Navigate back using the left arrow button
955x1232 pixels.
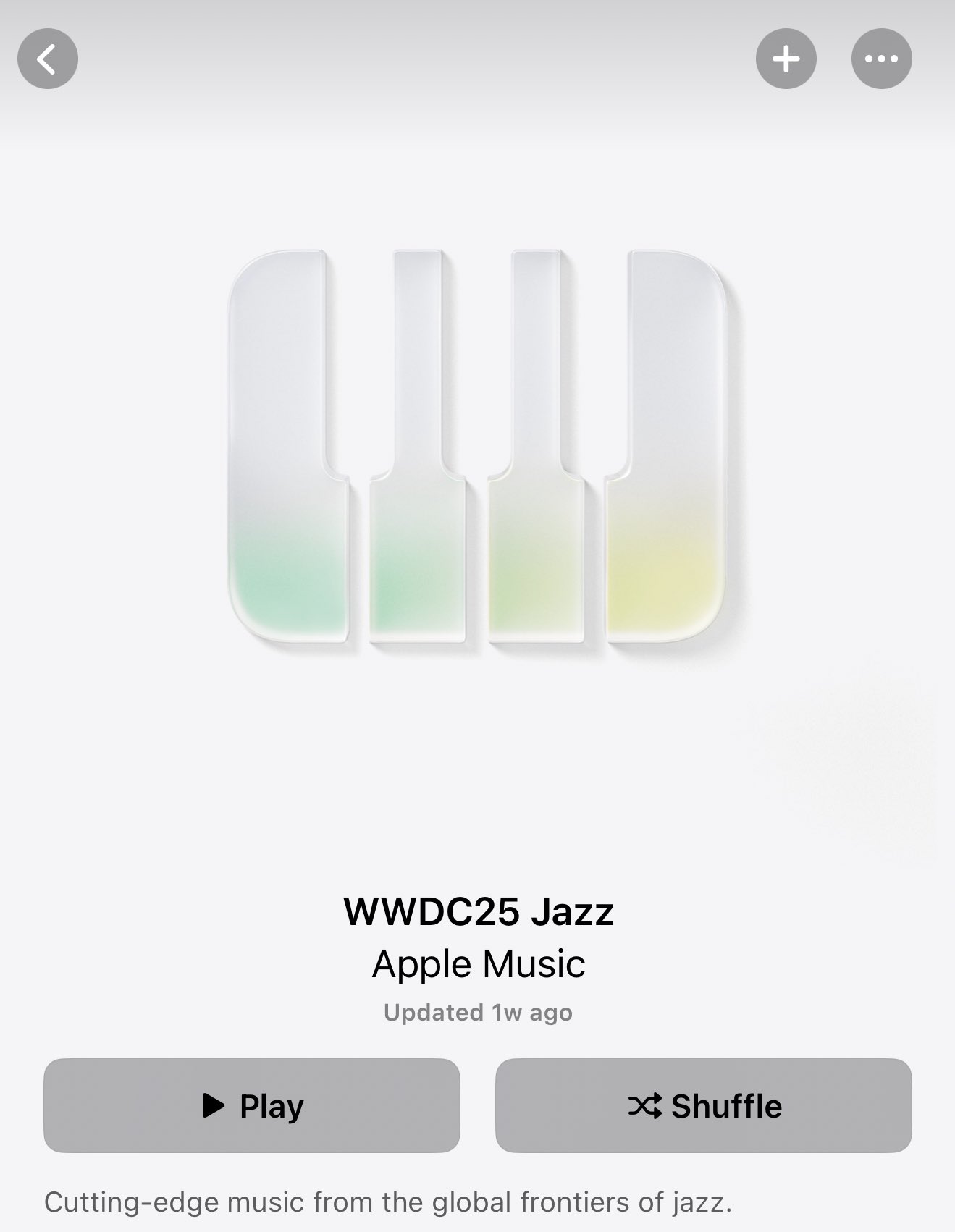click(47, 58)
